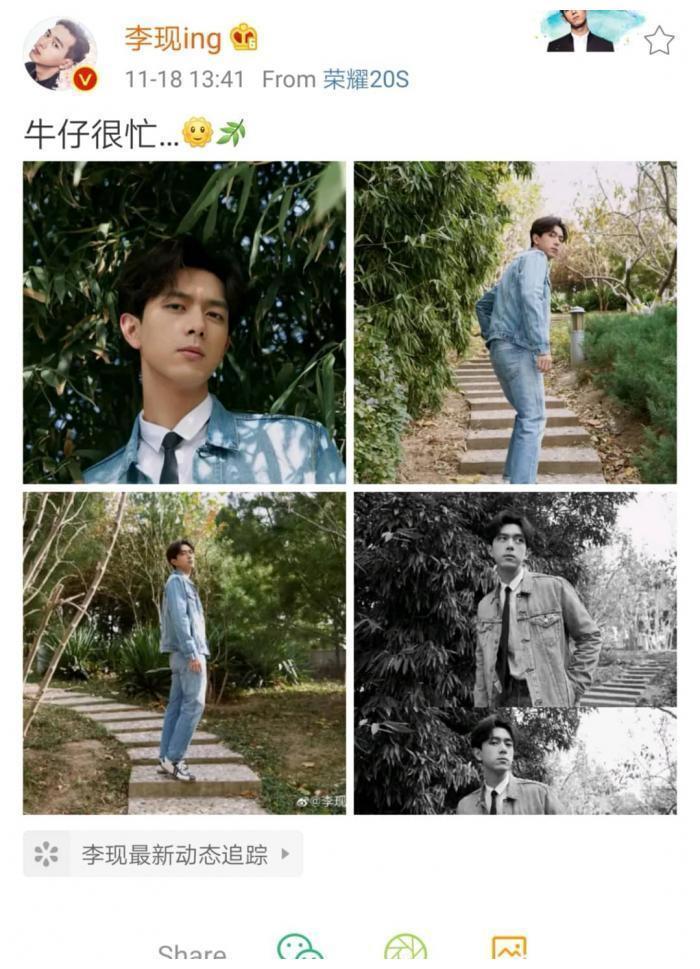Open the poster's profile avatar

pos(60,55)
